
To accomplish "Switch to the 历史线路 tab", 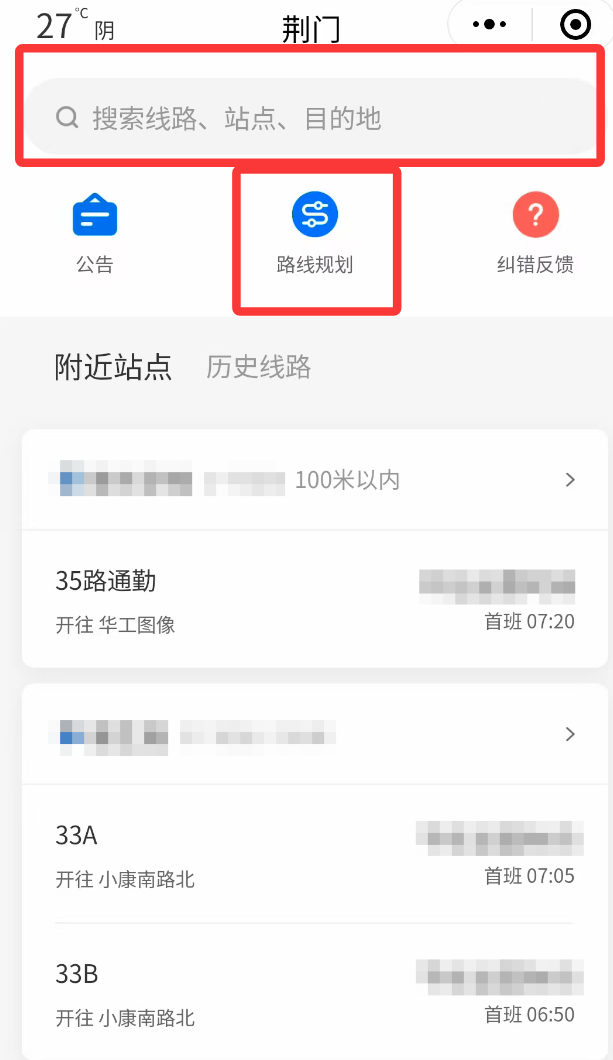I will 258,367.
